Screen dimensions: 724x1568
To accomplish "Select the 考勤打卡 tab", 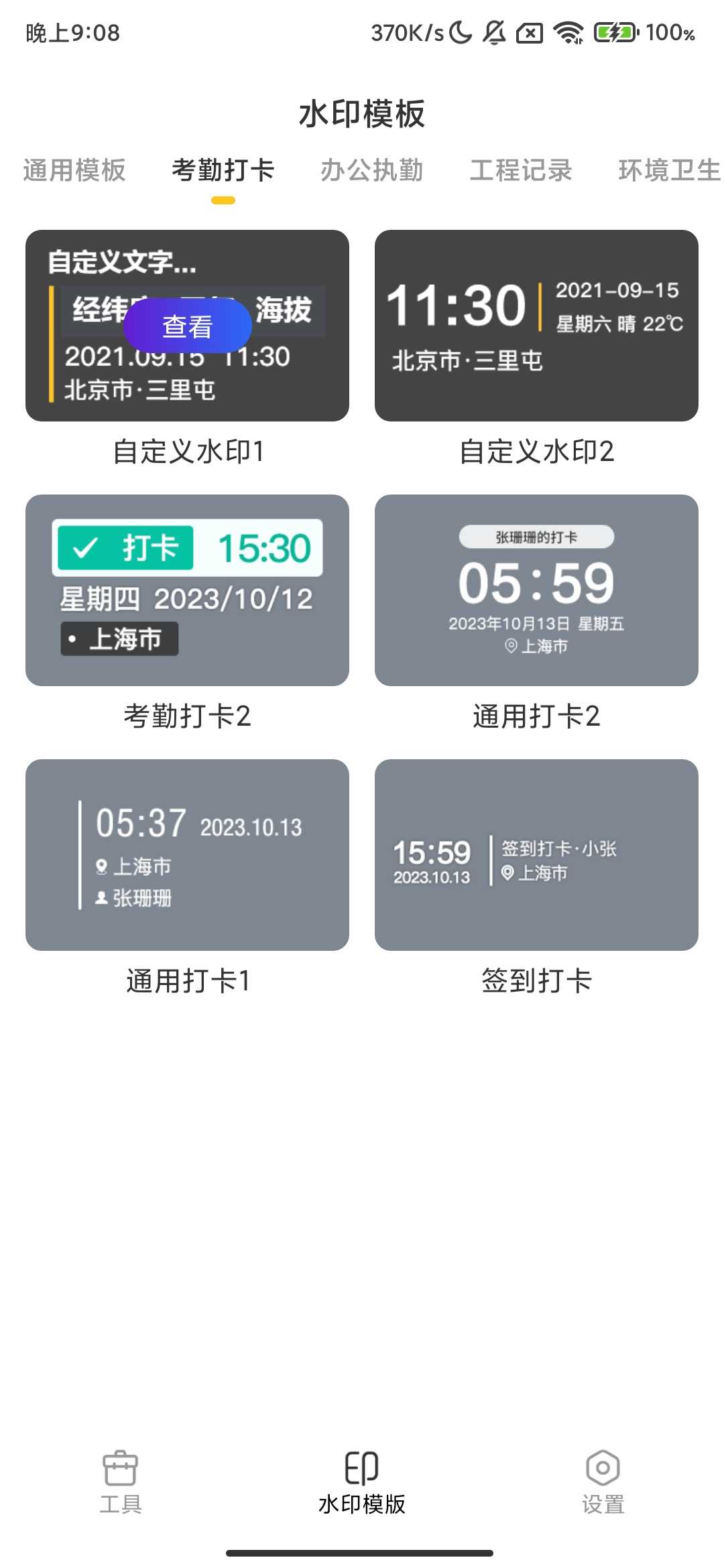I will point(223,170).
